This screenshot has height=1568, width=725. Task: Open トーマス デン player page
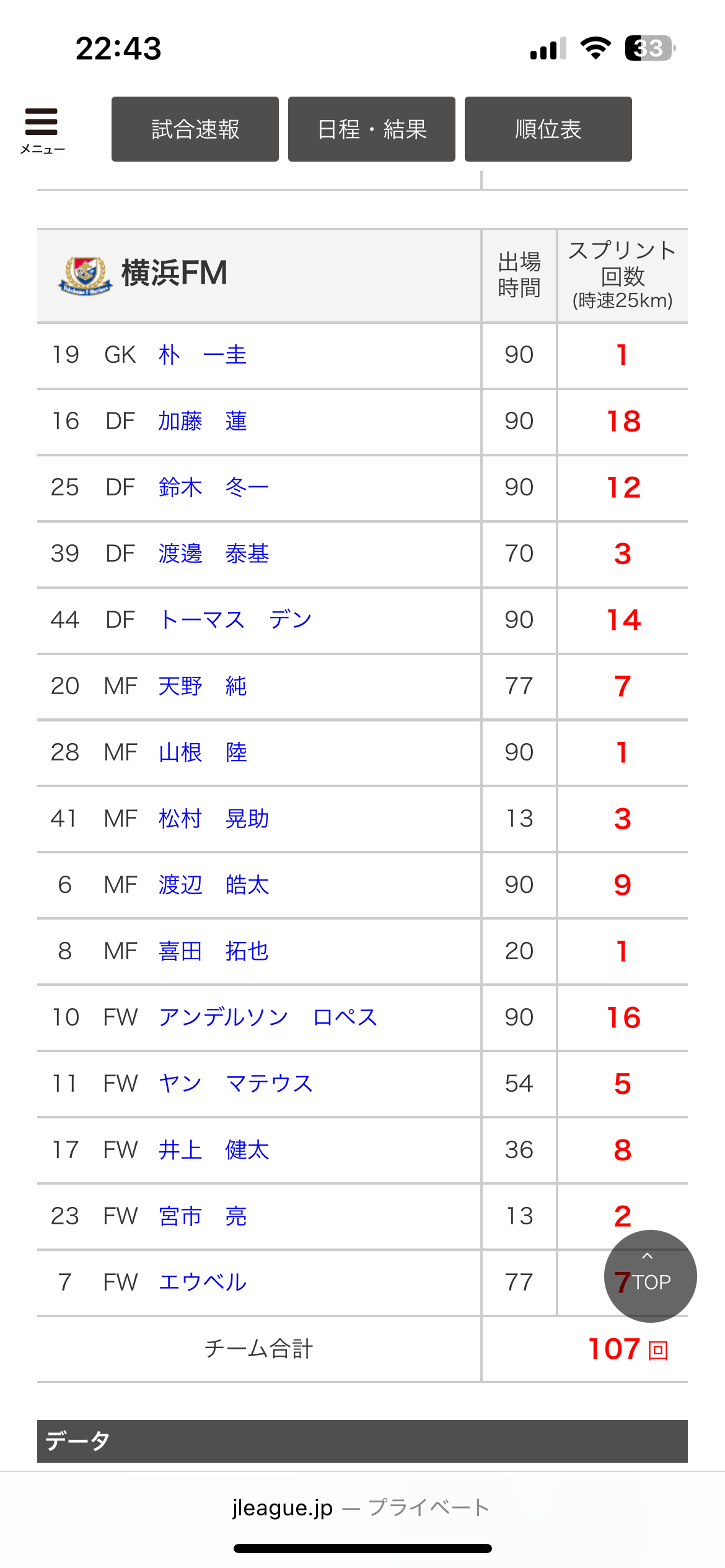pyautogui.click(x=235, y=620)
